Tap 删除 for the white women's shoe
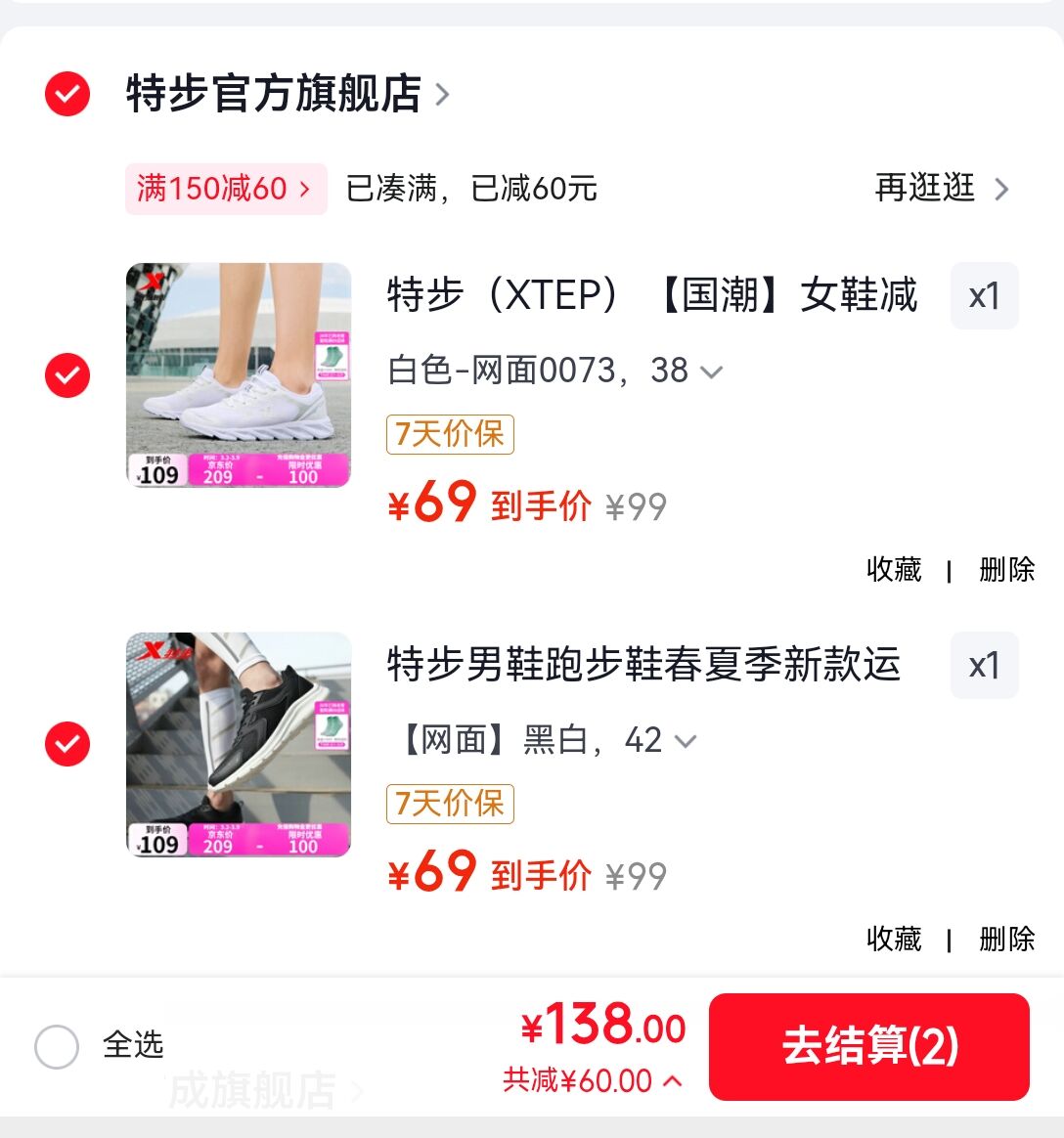 tap(1006, 569)
